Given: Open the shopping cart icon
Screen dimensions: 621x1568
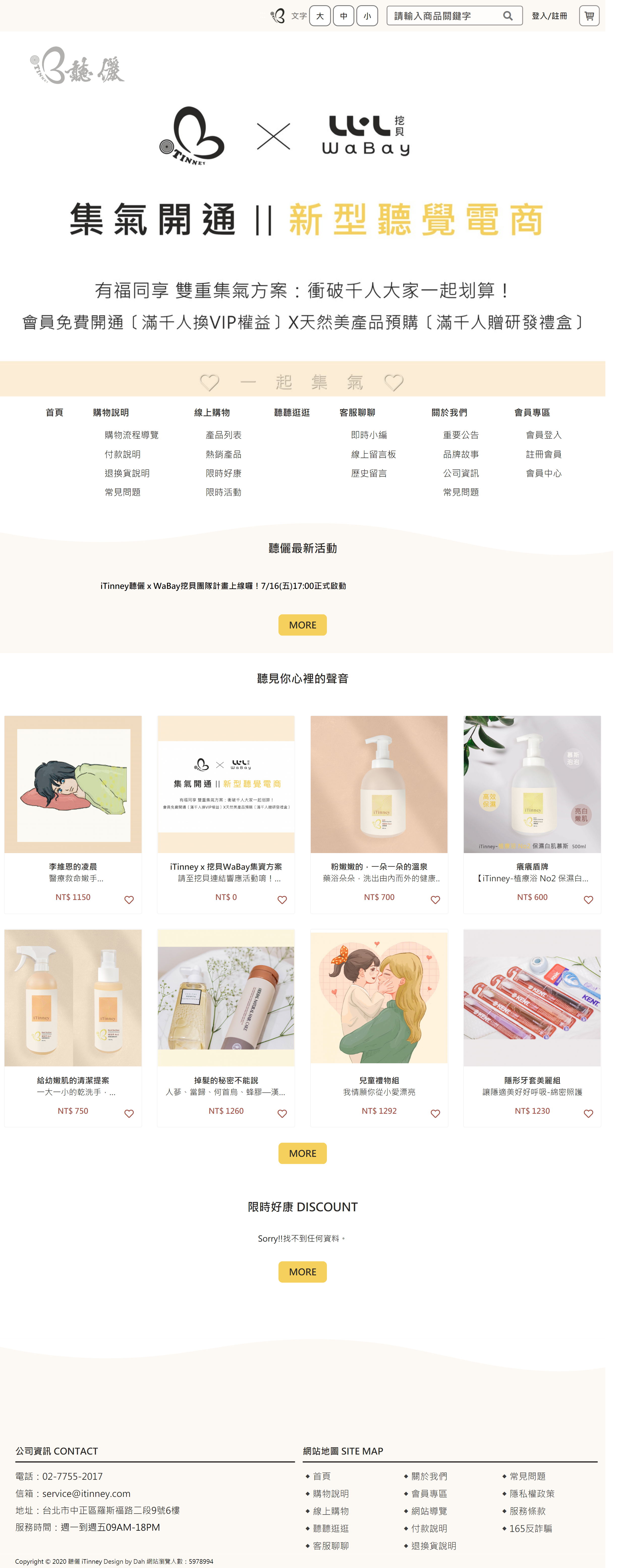Looking at the screenshot, I should click(x=589, y=16).
